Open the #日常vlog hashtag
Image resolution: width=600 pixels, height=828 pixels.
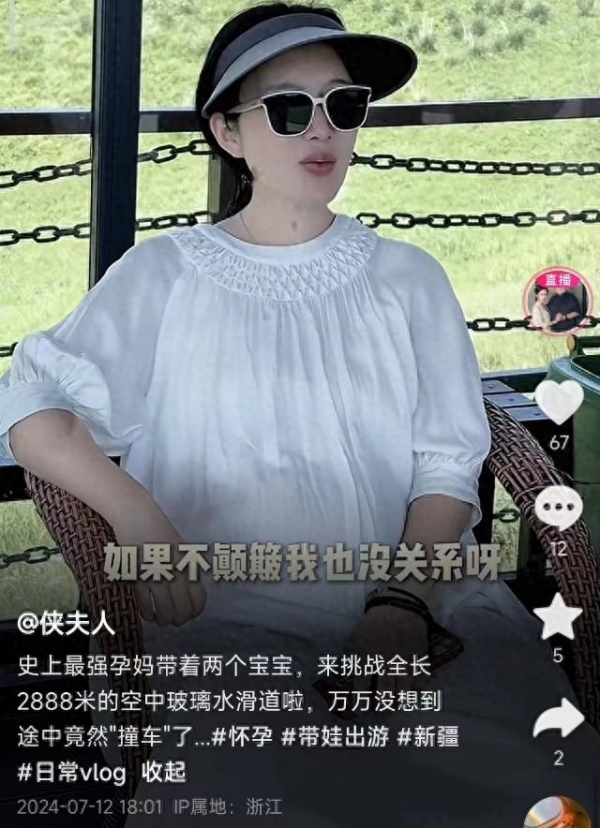pos(74,772)
